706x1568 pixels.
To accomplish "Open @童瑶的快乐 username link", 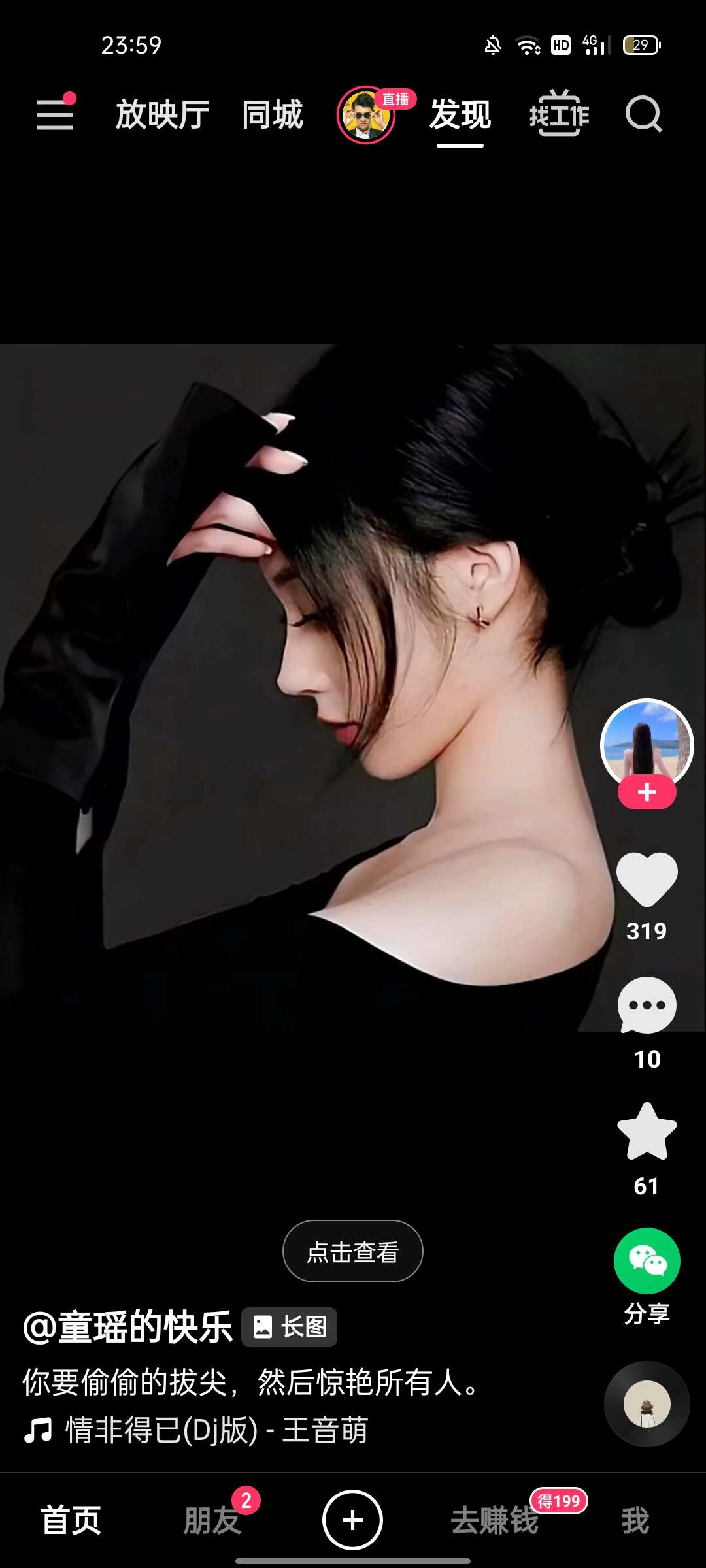I will [x=127, y=1327].
